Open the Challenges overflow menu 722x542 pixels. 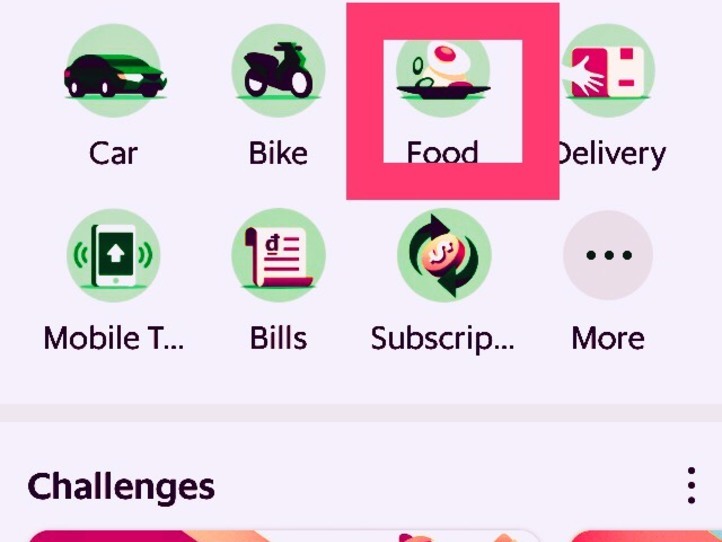pyautogui.click(x=691, y=485)
